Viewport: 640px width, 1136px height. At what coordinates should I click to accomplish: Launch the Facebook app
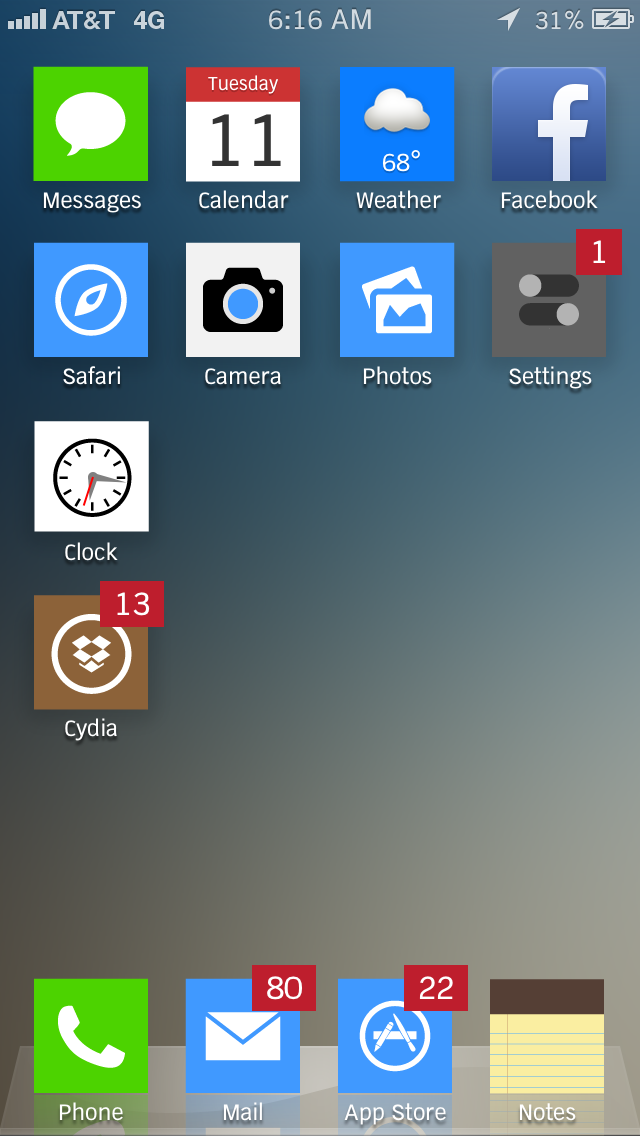coord(549,124)
